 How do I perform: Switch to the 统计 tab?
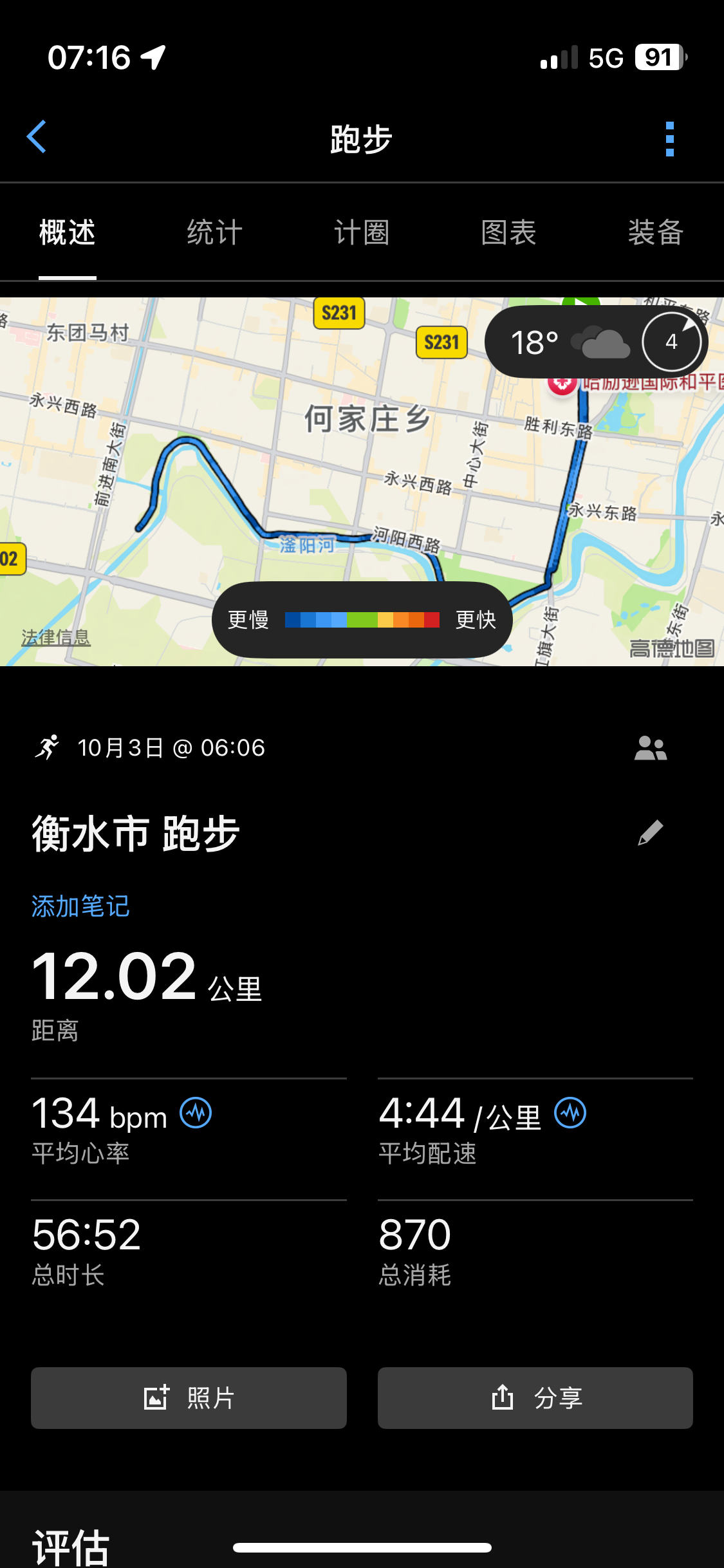click(x=214, y=232)
